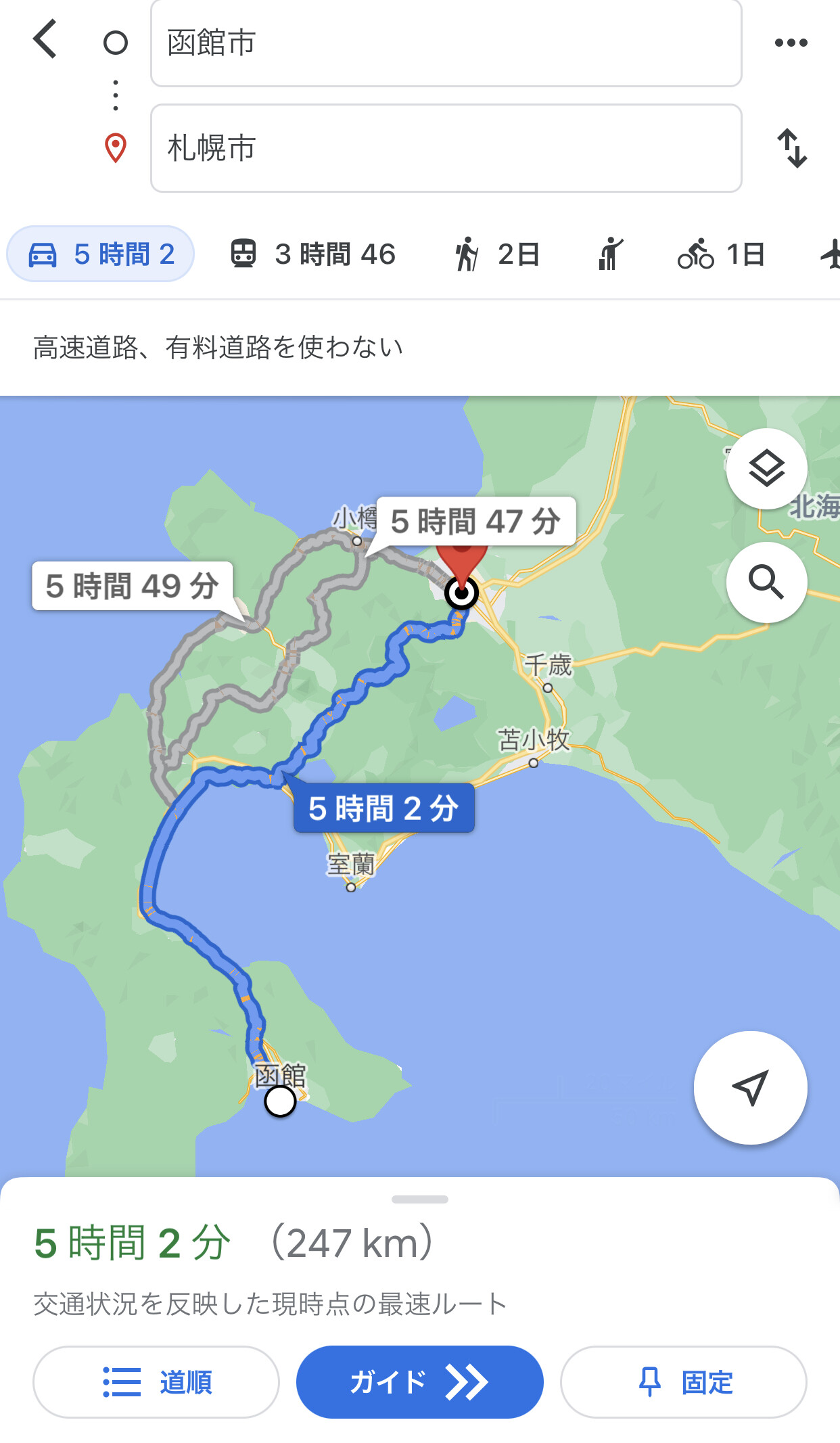This screenshot has width=840, height=1443.
Task: Switch to the ride-hailing mode
Action: (610, 254)
